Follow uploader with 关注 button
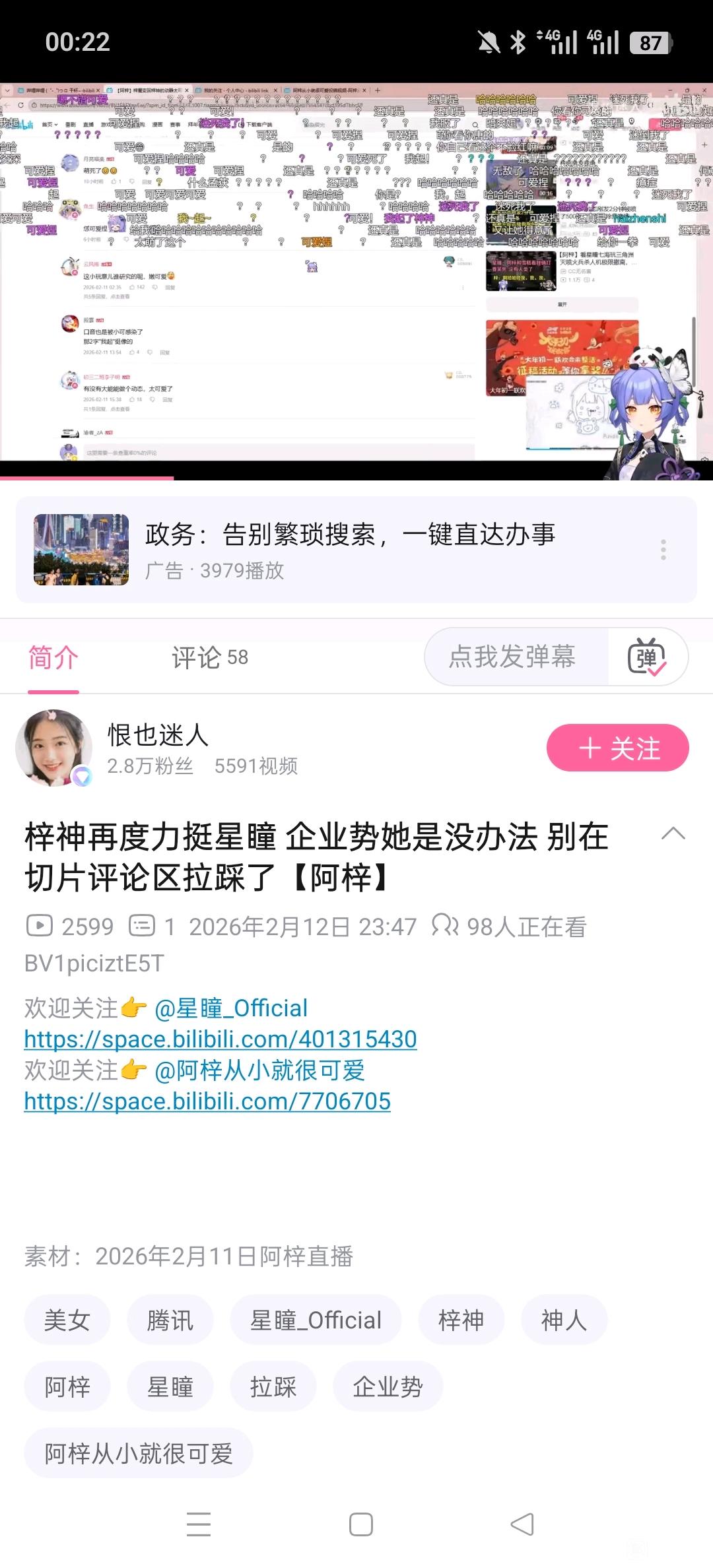Viewport: 713px width, 1568px height. click(617, 748)
